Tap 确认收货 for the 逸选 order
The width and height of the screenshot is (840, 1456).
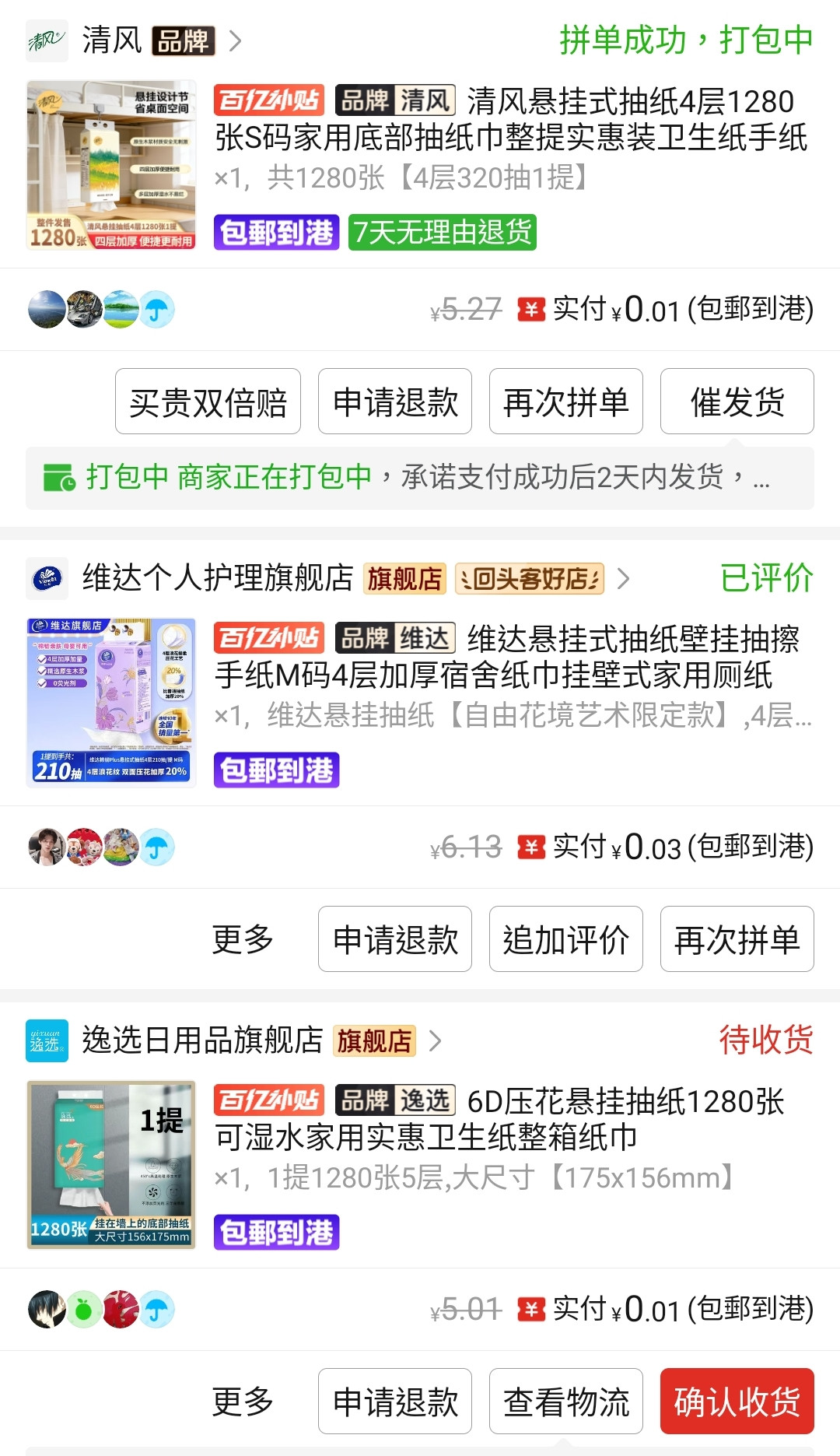737,1402
